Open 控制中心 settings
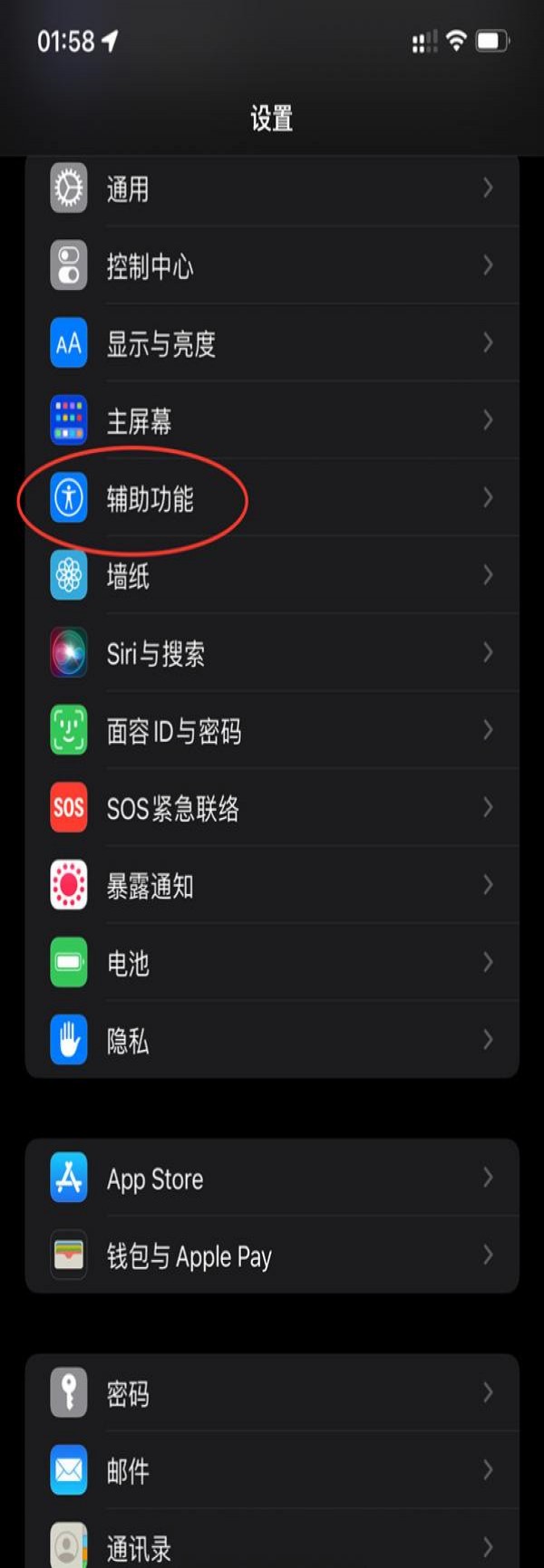Screen dimensions: 544x1568 coord(272,266)
